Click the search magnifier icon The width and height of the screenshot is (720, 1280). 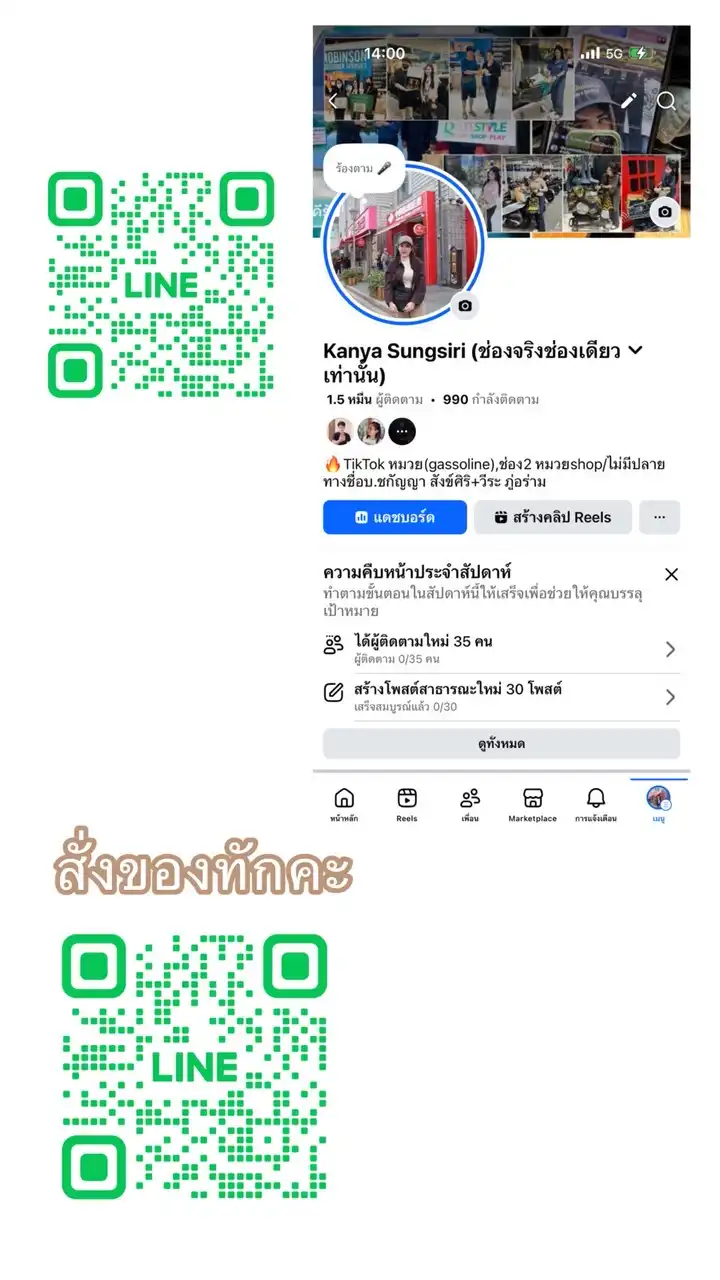click(x=666, y=101)
